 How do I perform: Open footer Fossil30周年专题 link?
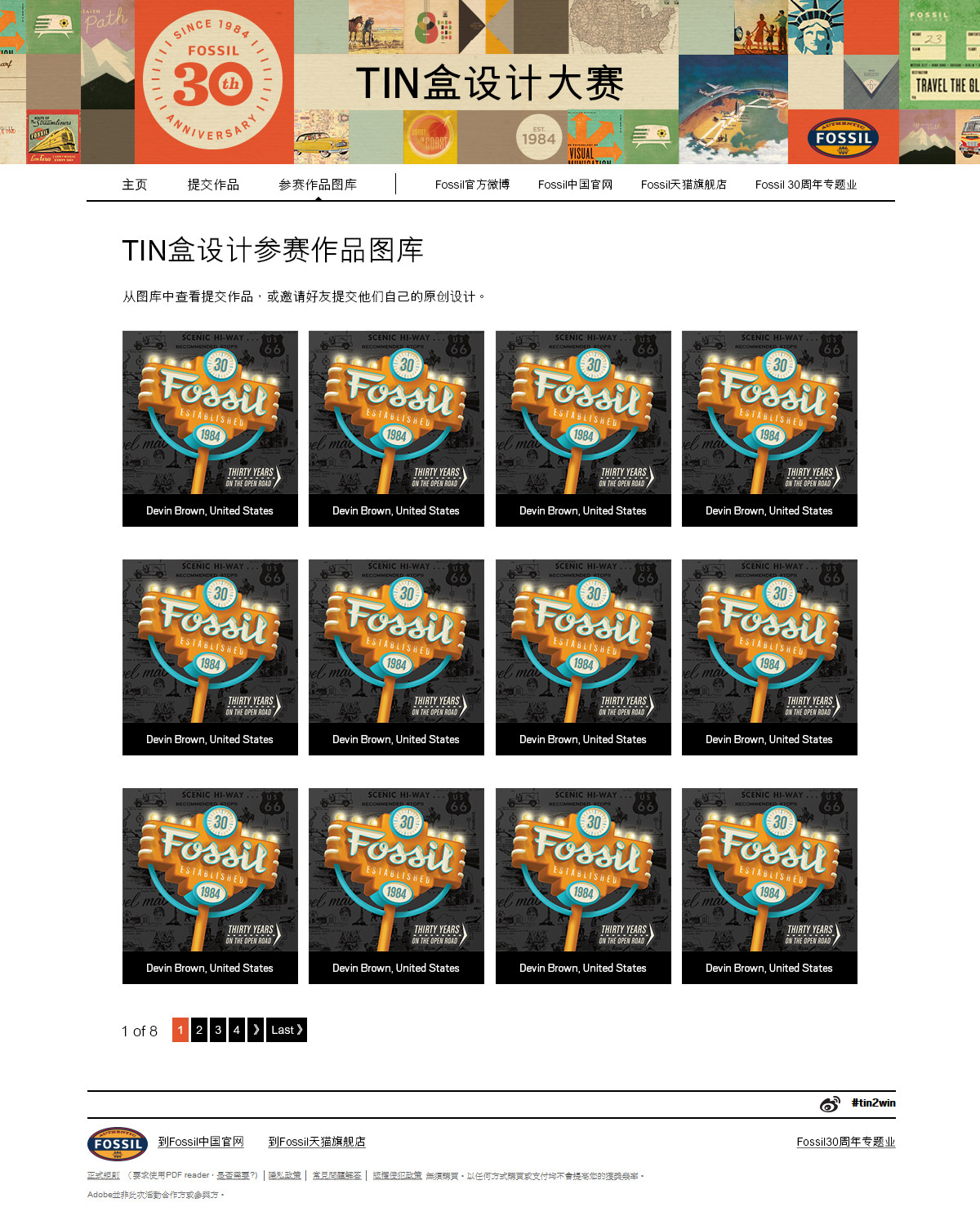point(845,1142)
